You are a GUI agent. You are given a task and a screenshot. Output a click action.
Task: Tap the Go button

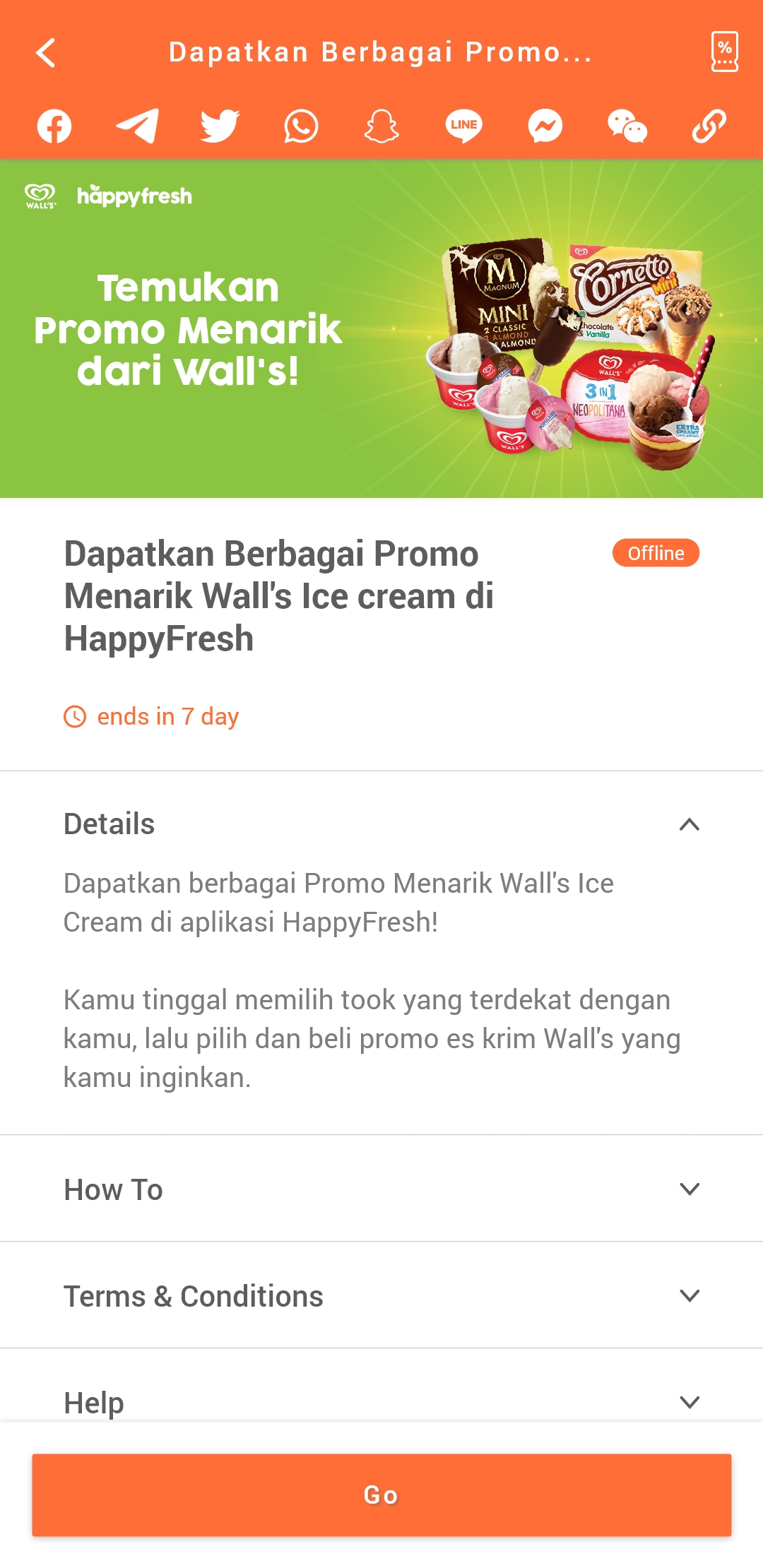pyautogui.click(x=381, y=1495)
